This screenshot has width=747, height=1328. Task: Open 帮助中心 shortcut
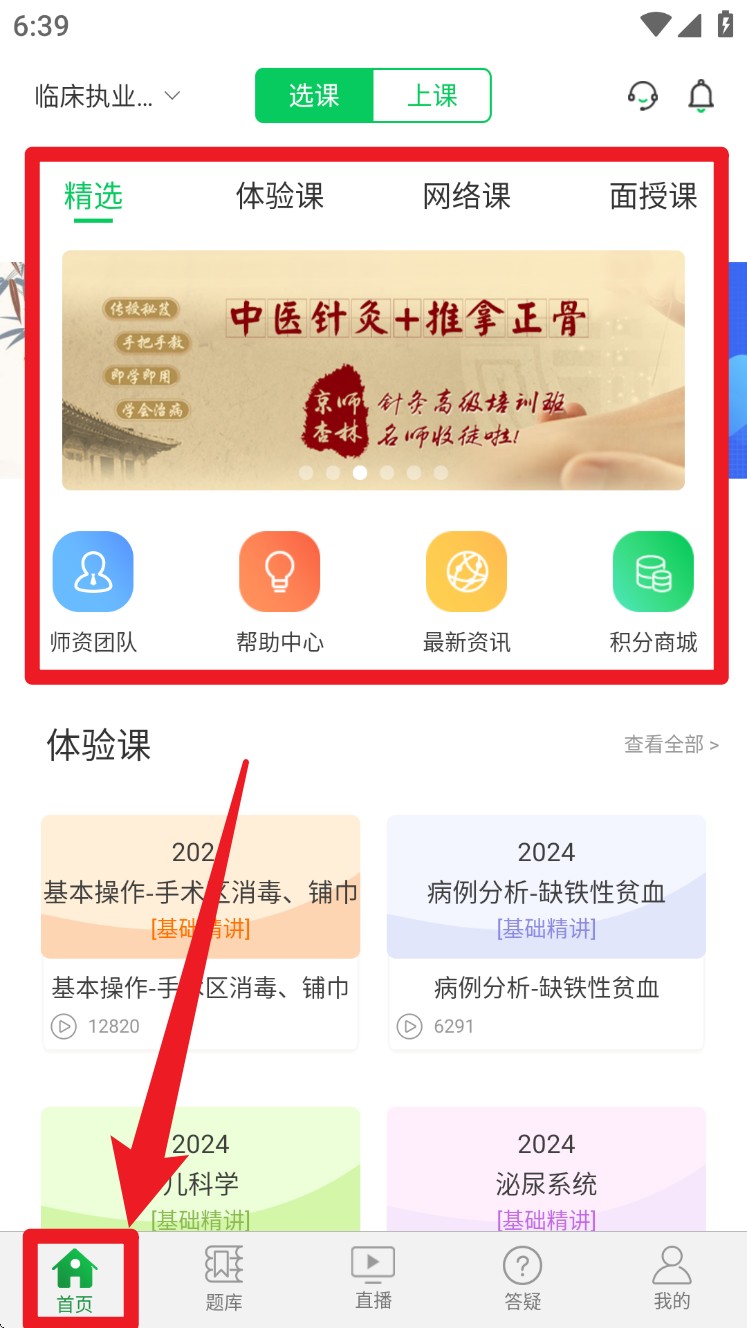point(280,592)
